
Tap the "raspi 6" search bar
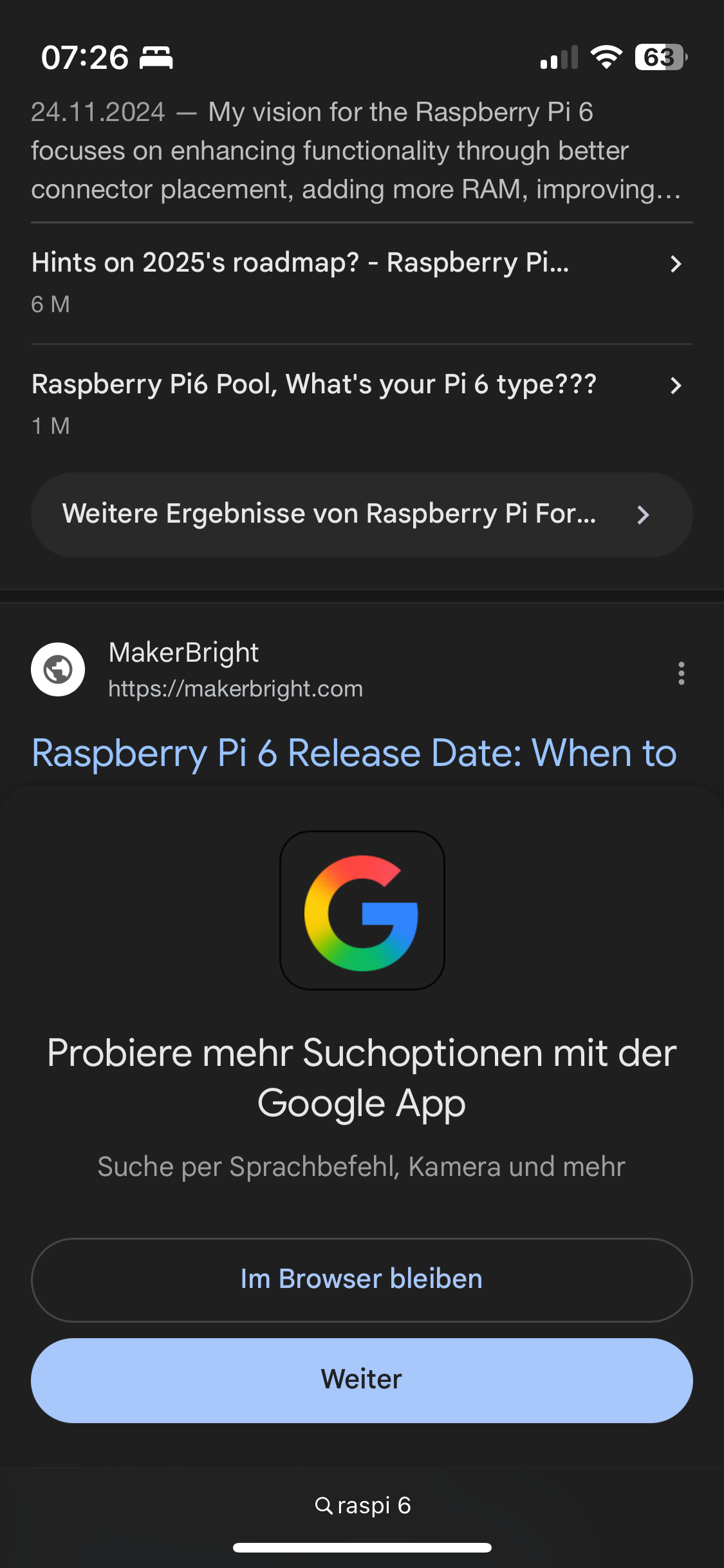[x=362, y=1505]
